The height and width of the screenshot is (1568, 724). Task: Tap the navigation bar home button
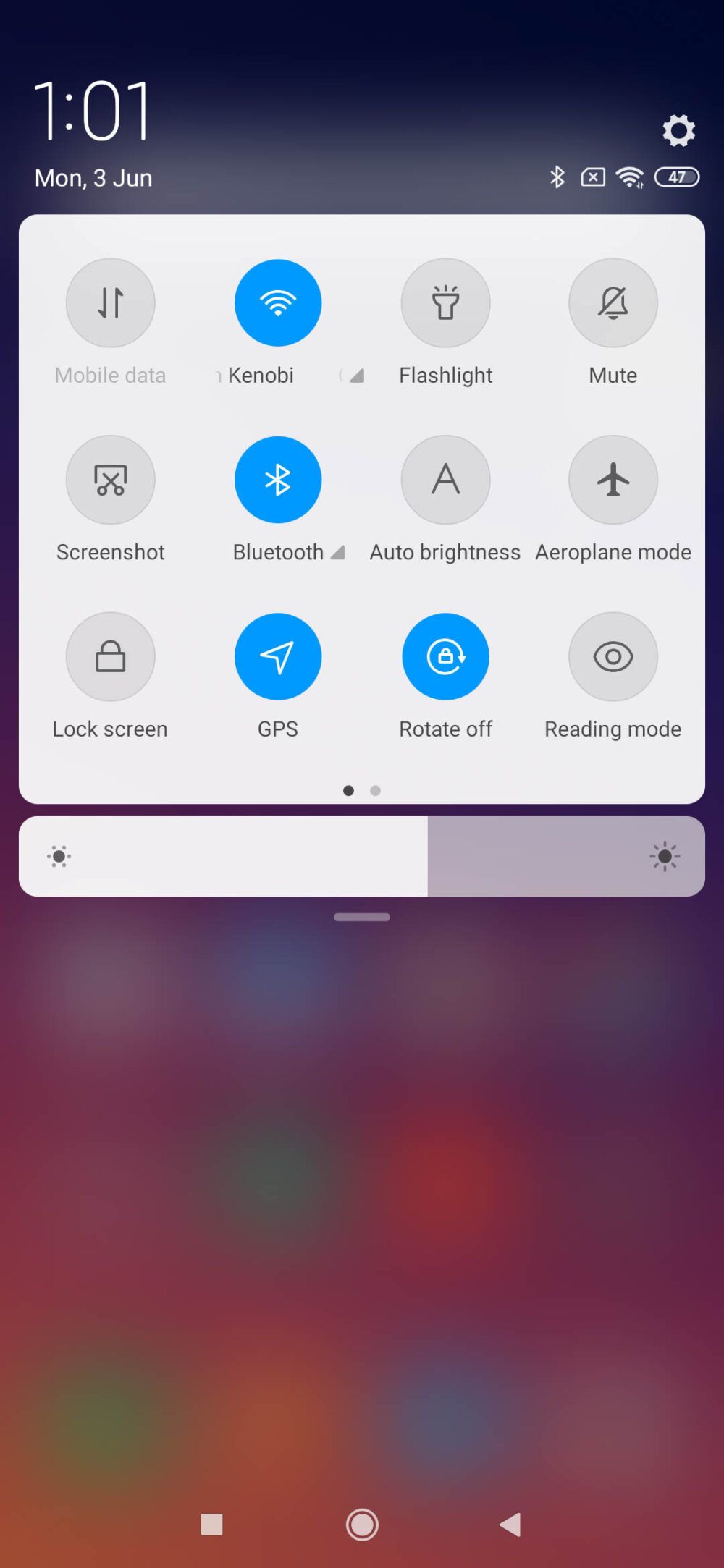click(x=362, y=1525)
